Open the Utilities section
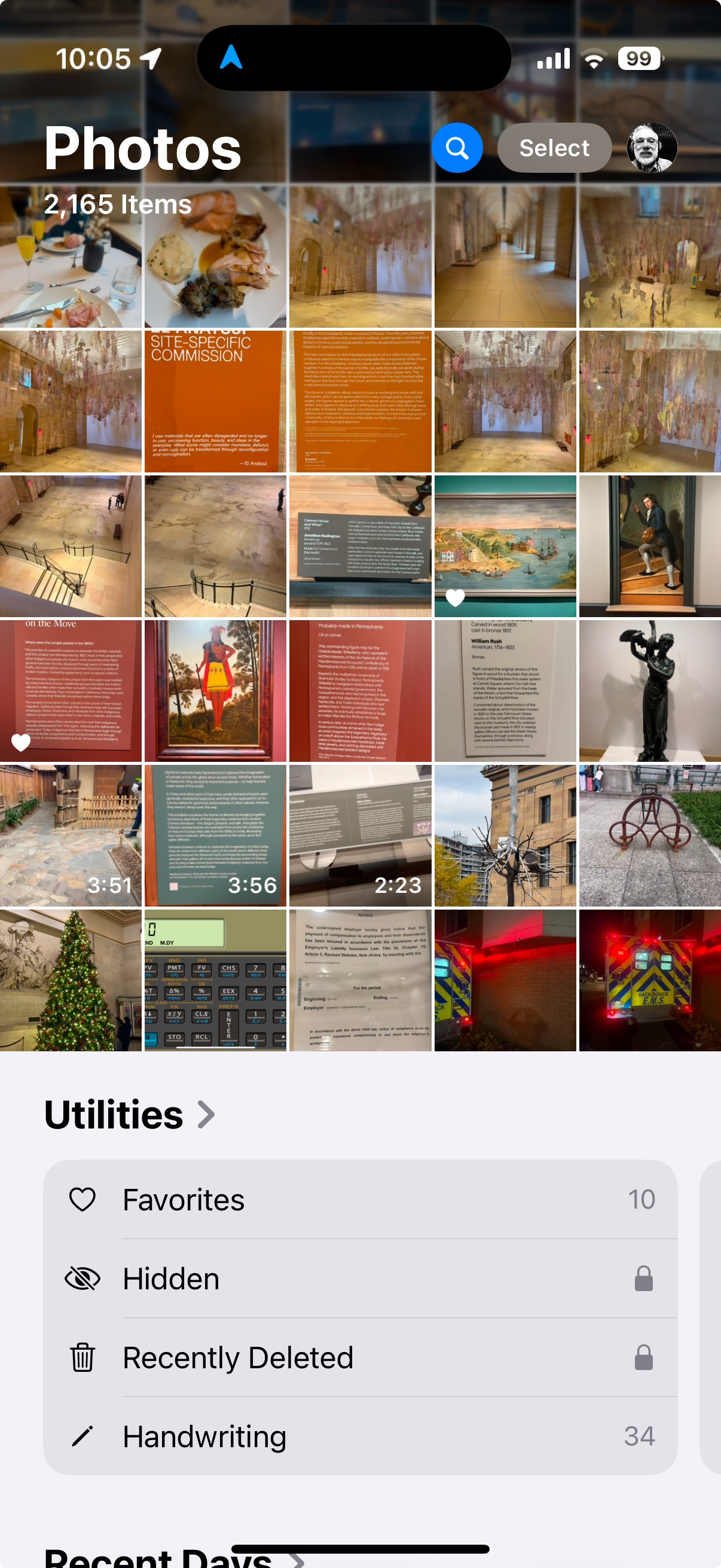The image size is (721, 1568). pyautogui.click(x=130, y=1114)
